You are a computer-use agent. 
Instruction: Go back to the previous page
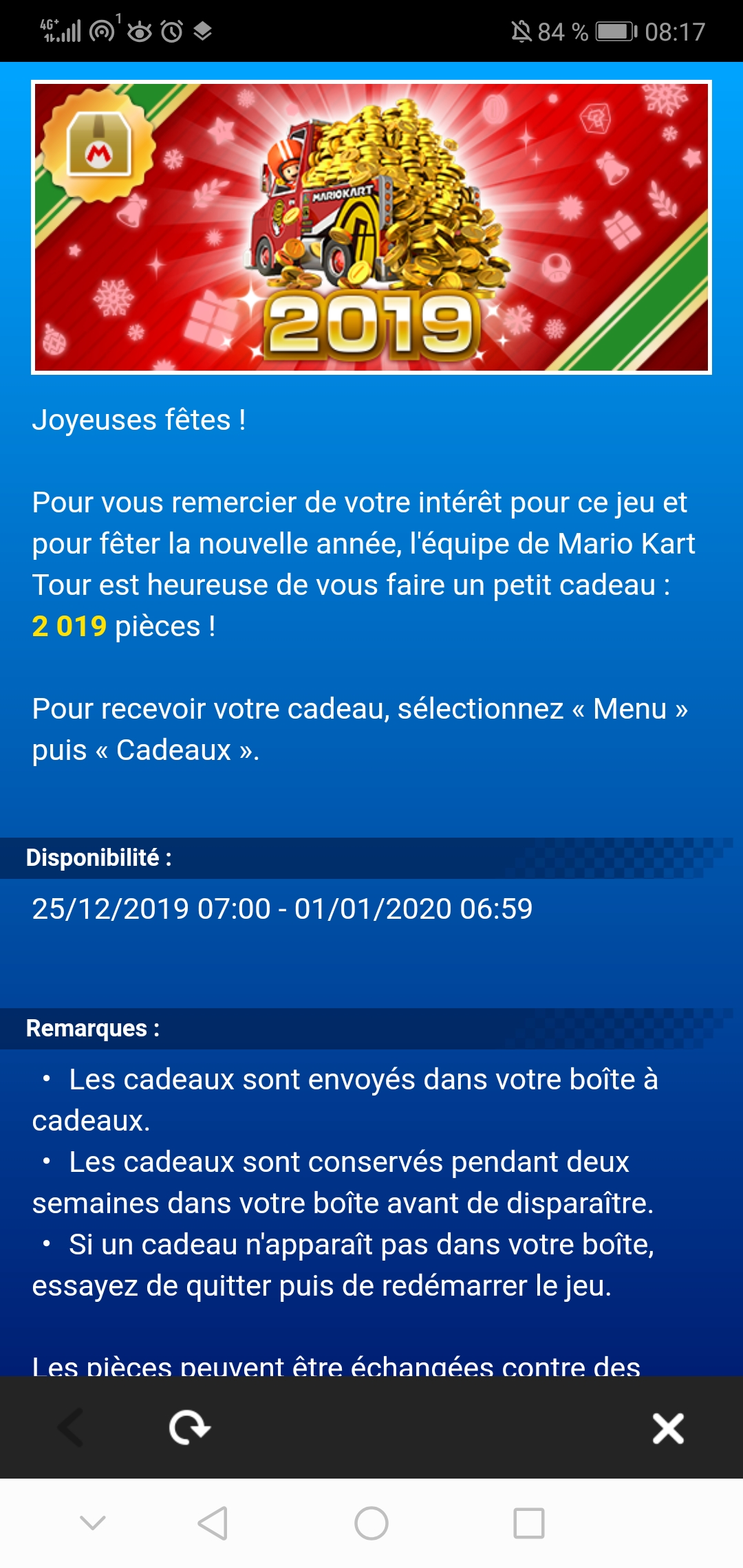(71, 1428)
